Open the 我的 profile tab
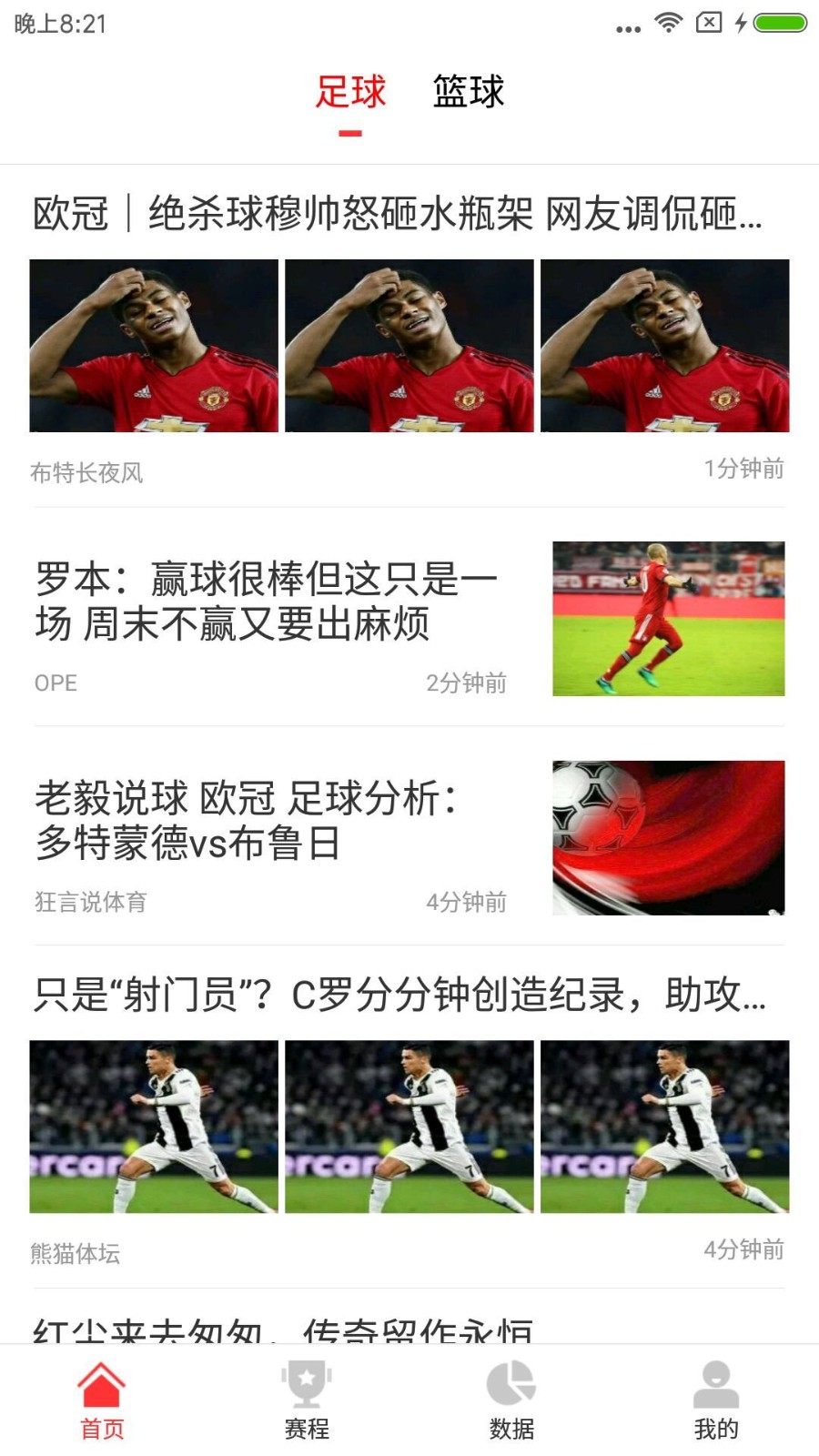 click(x=716, y=1400)
